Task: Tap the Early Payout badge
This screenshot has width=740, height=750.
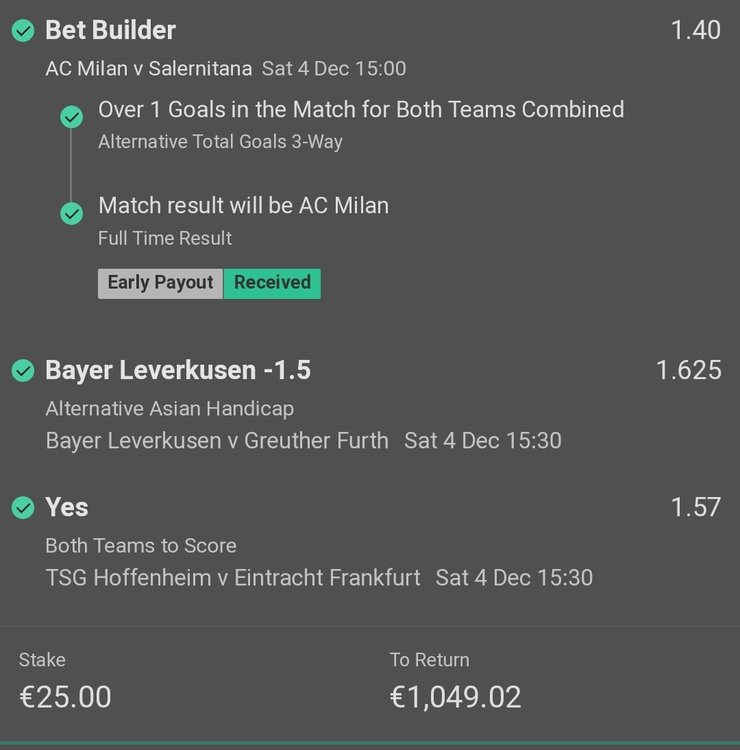Action: (x=160, y=283)
